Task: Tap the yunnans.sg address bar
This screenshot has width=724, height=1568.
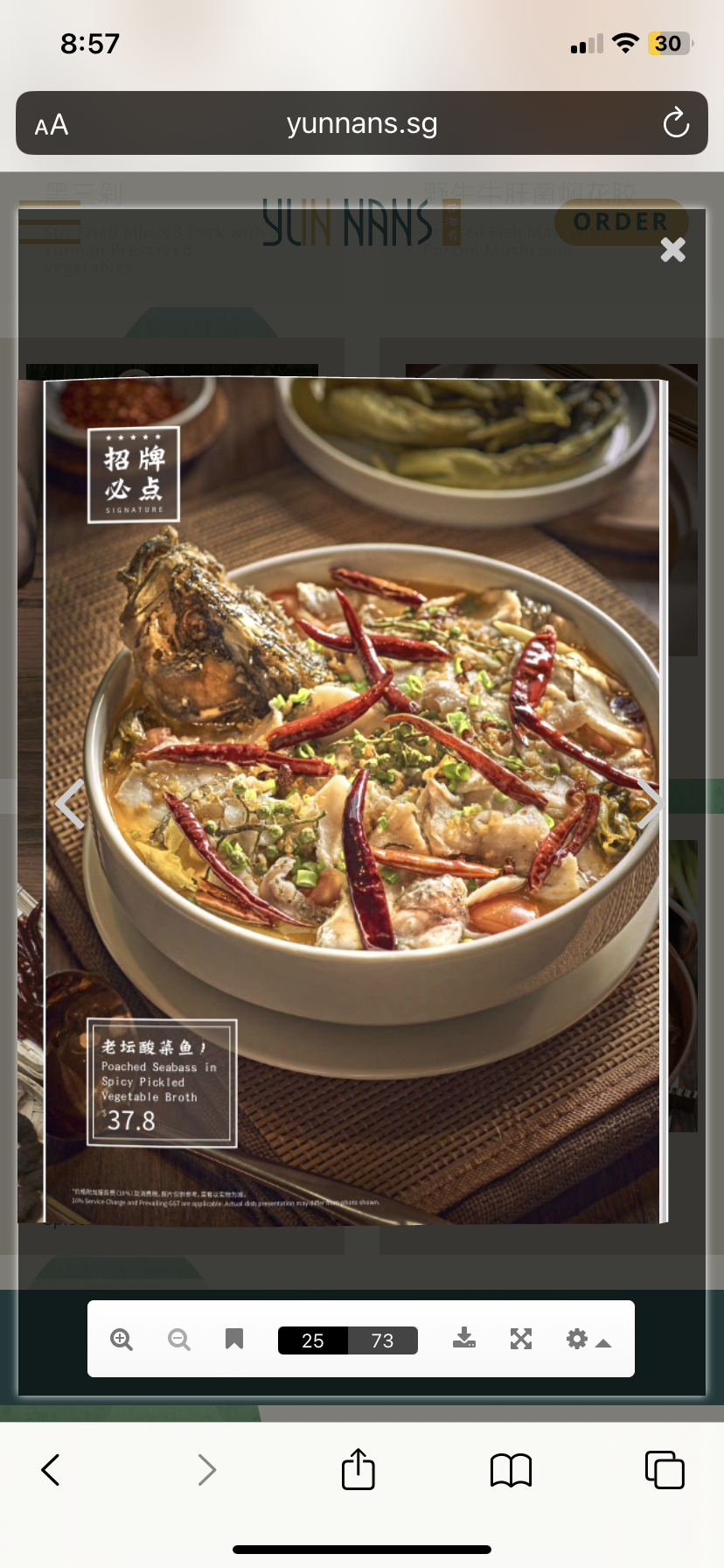Action: pos(362,123)
